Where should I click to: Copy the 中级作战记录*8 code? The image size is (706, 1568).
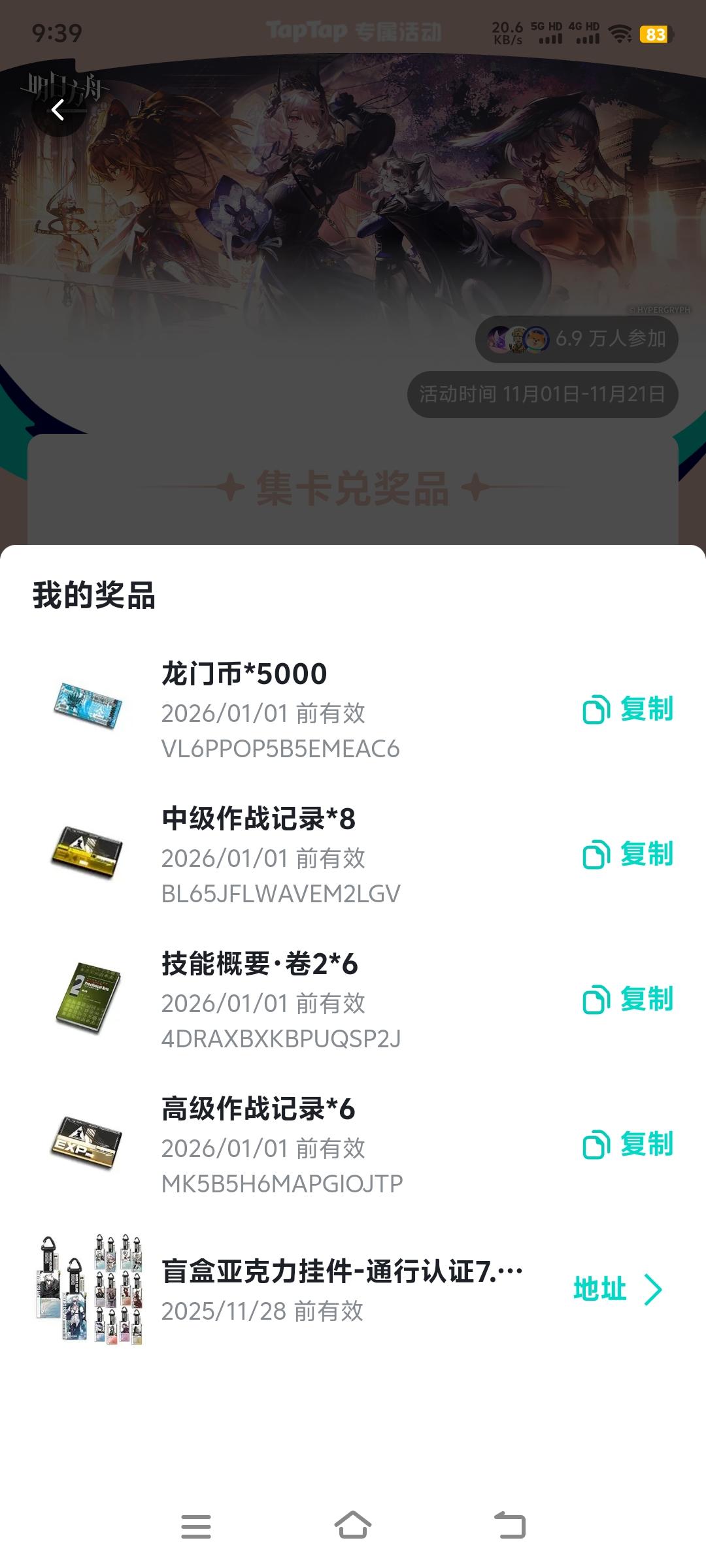628,855
